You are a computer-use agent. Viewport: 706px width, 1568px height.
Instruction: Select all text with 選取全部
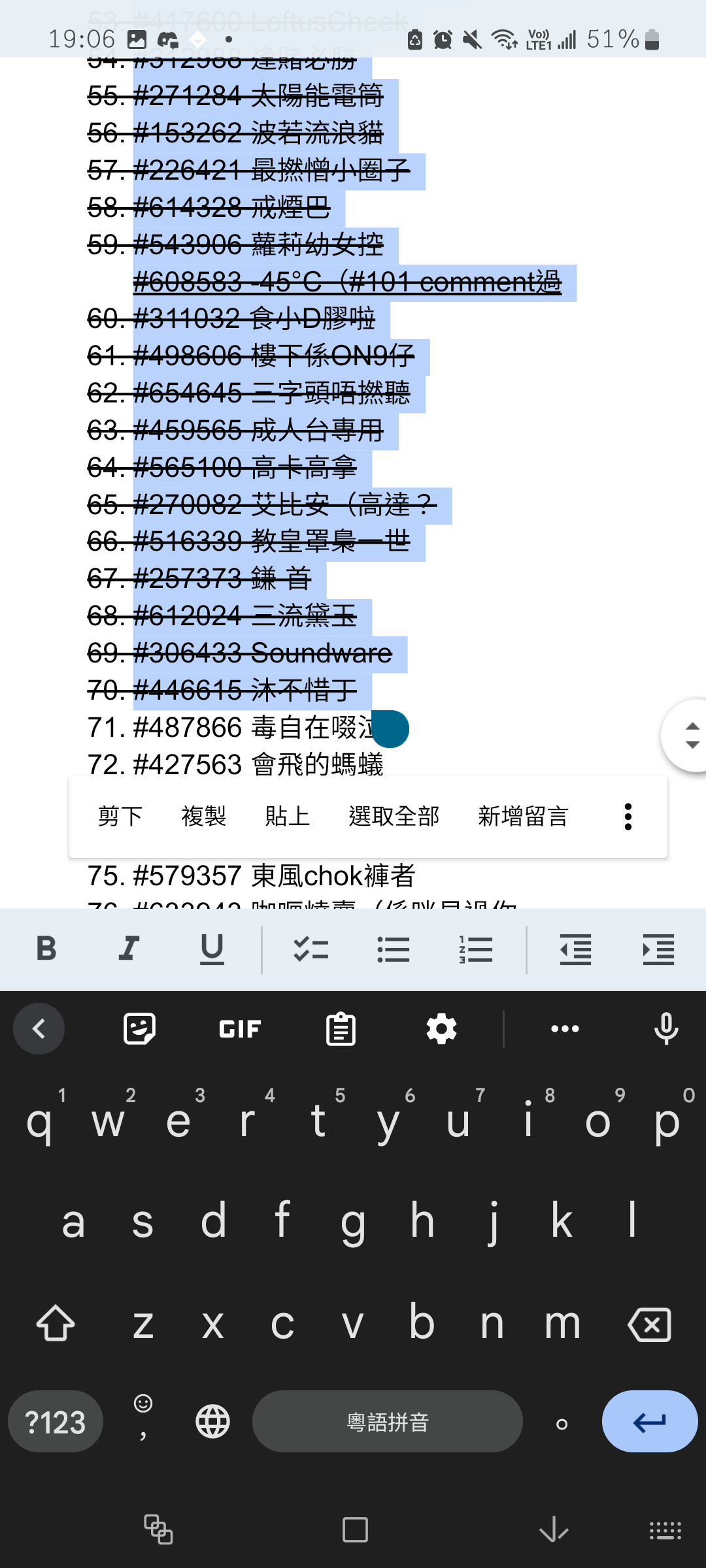394,817
